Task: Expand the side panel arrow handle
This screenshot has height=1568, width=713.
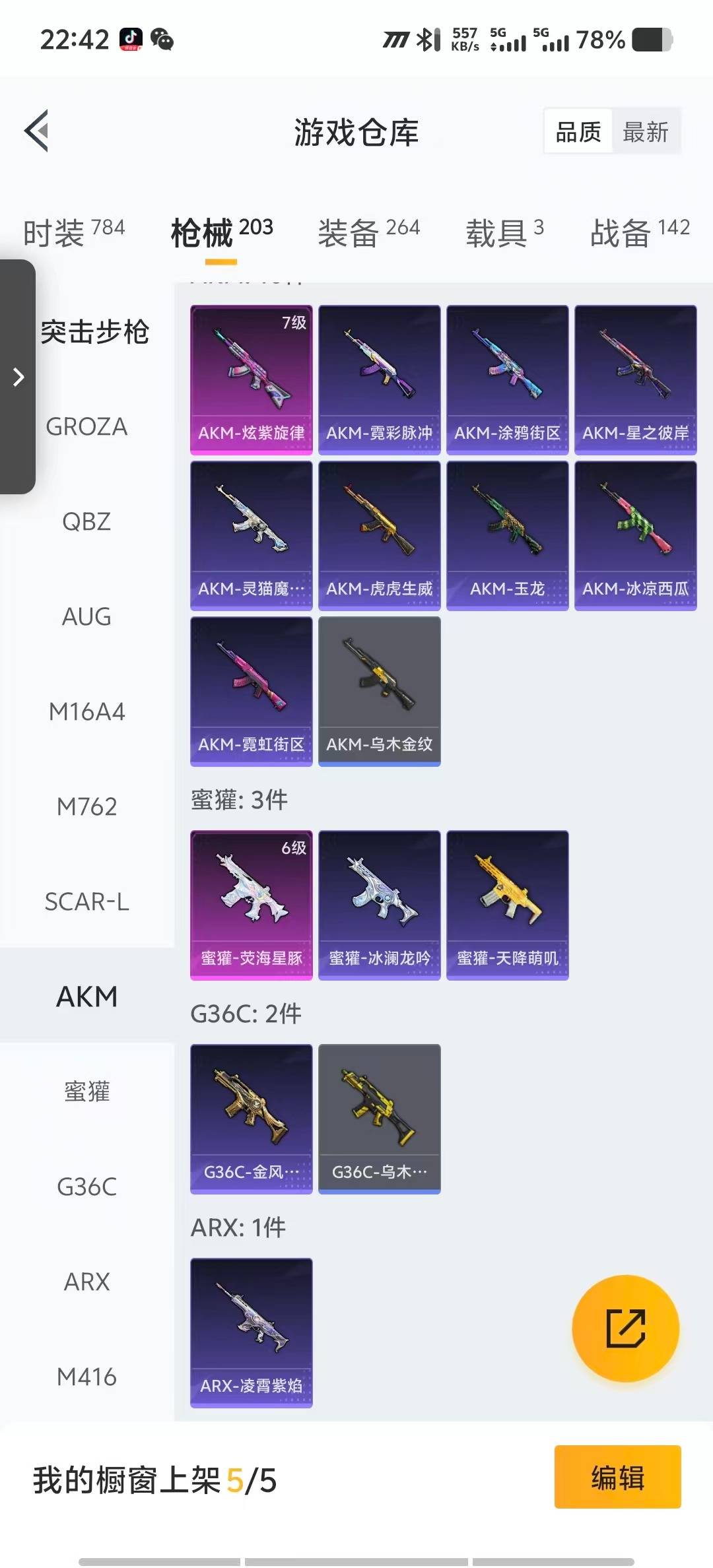Action: coord(18,377)
